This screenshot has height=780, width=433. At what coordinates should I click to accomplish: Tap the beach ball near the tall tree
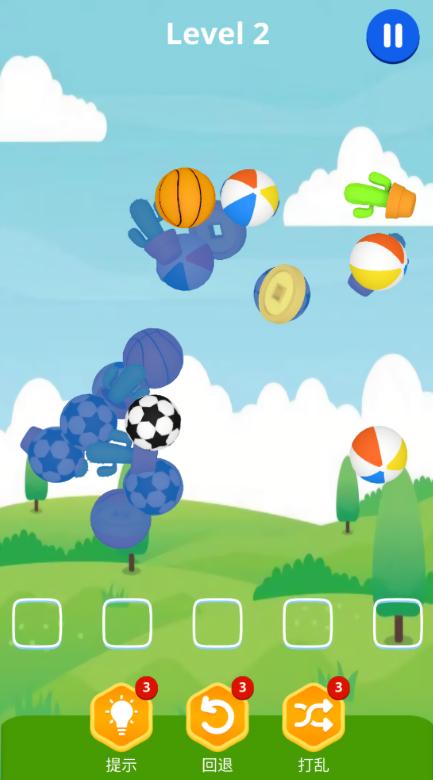coord(378,455)
